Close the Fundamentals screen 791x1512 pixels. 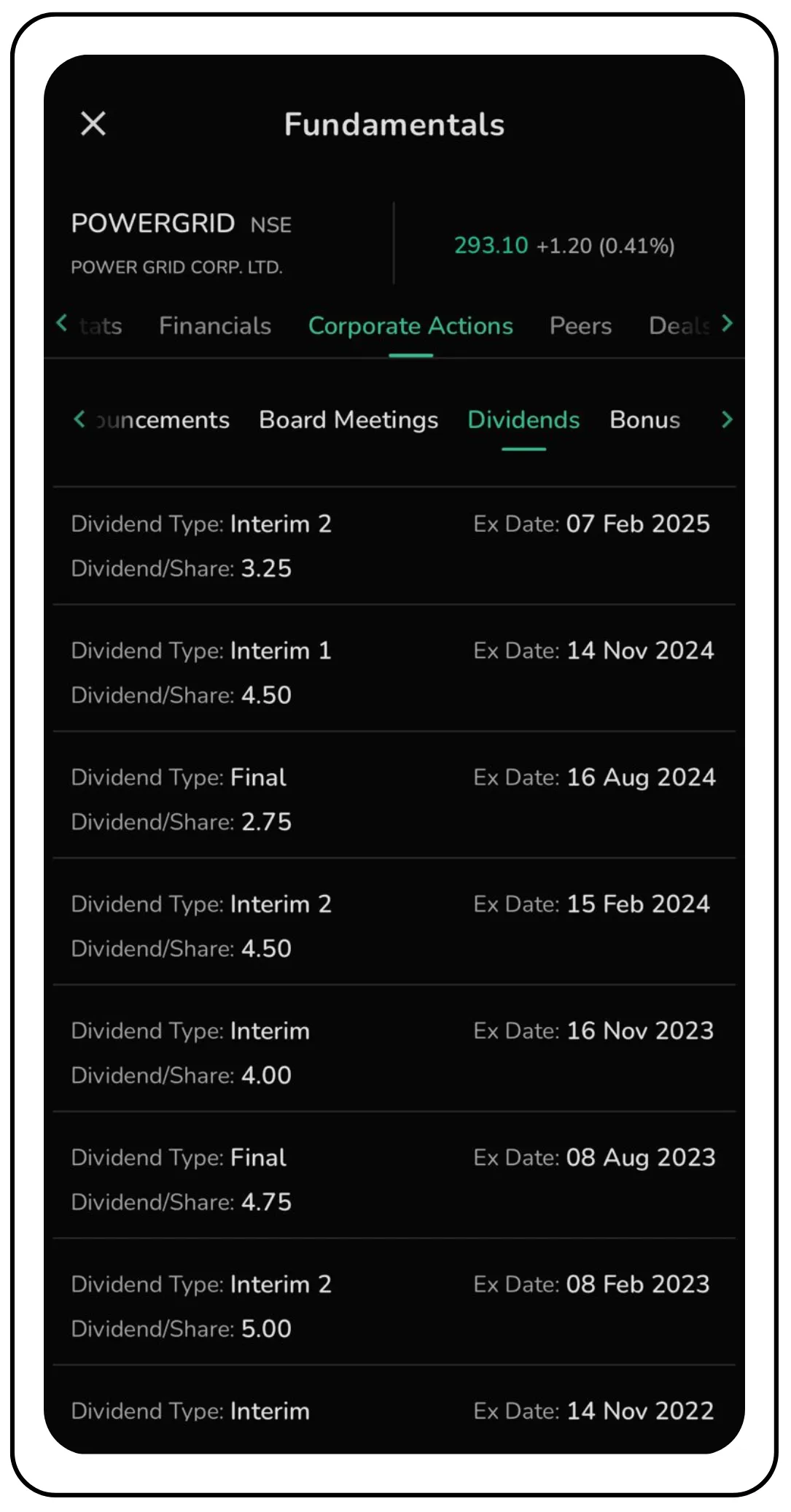[93, 124]
